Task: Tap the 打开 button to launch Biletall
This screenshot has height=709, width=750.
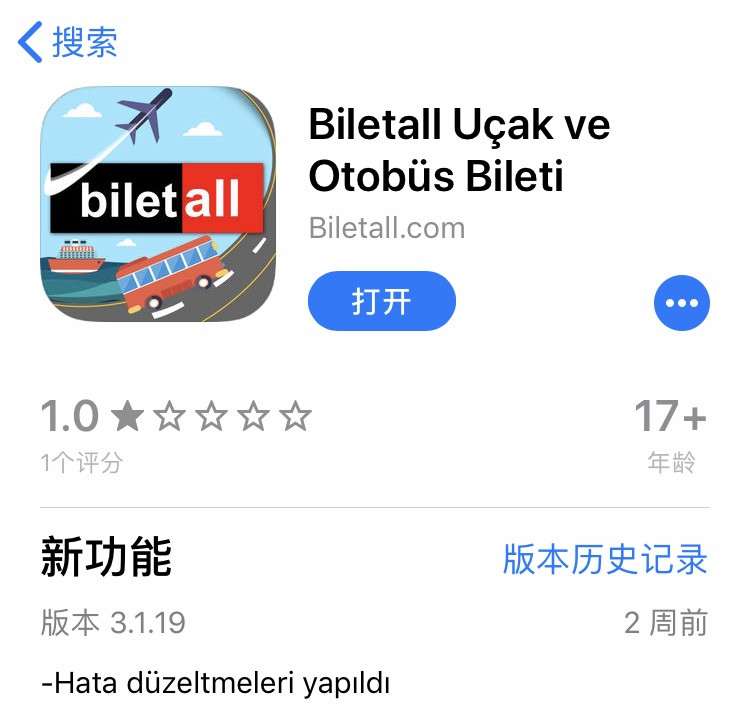Action: click(381, 301)
